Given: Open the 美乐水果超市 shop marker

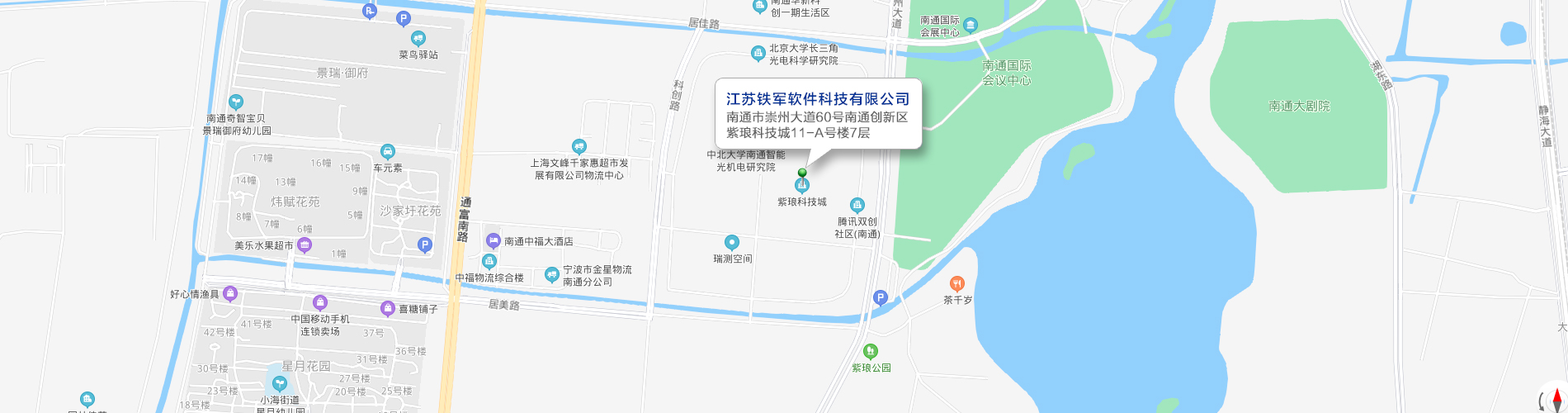Looking at the screenshot, I should coord(305,245).
